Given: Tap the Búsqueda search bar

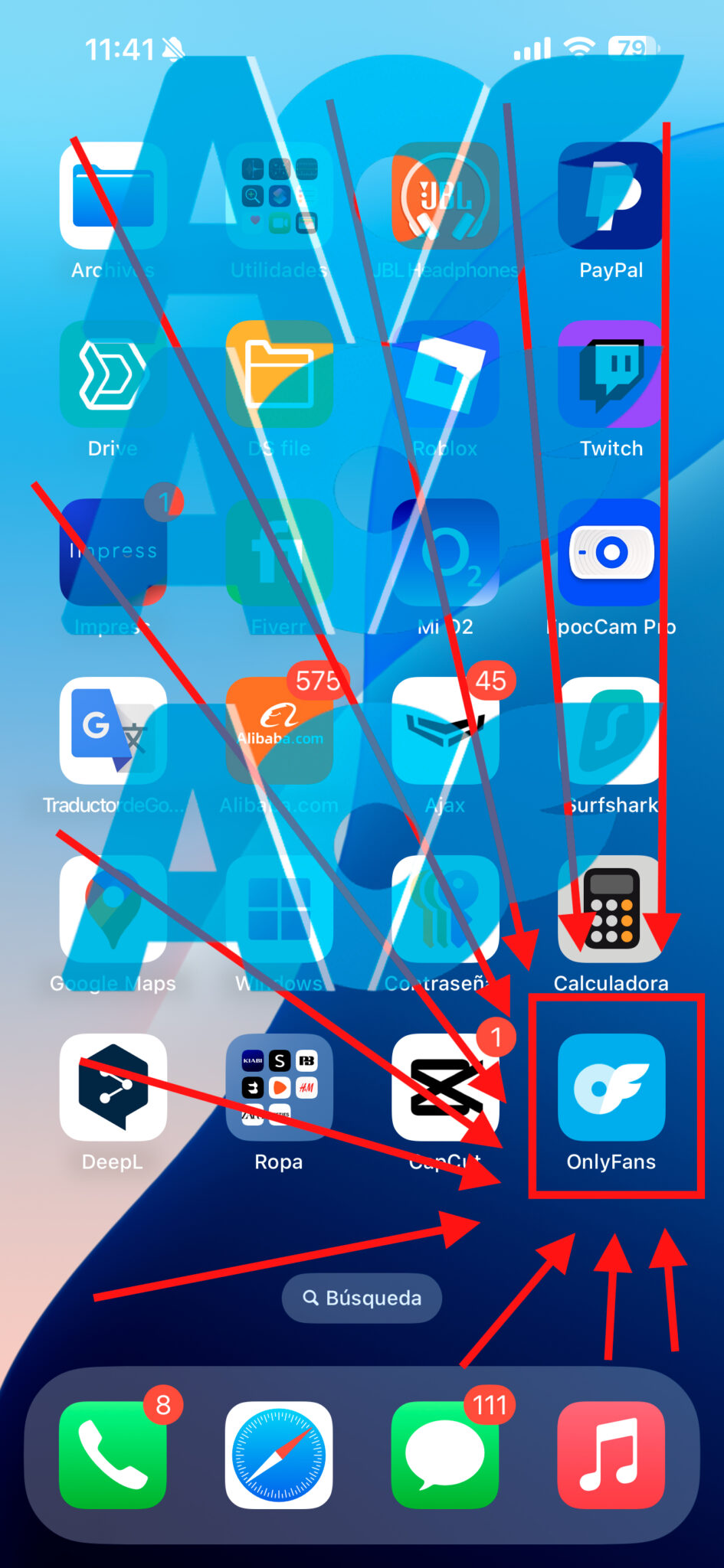Looking at the screenshot, I should 361,1297.
